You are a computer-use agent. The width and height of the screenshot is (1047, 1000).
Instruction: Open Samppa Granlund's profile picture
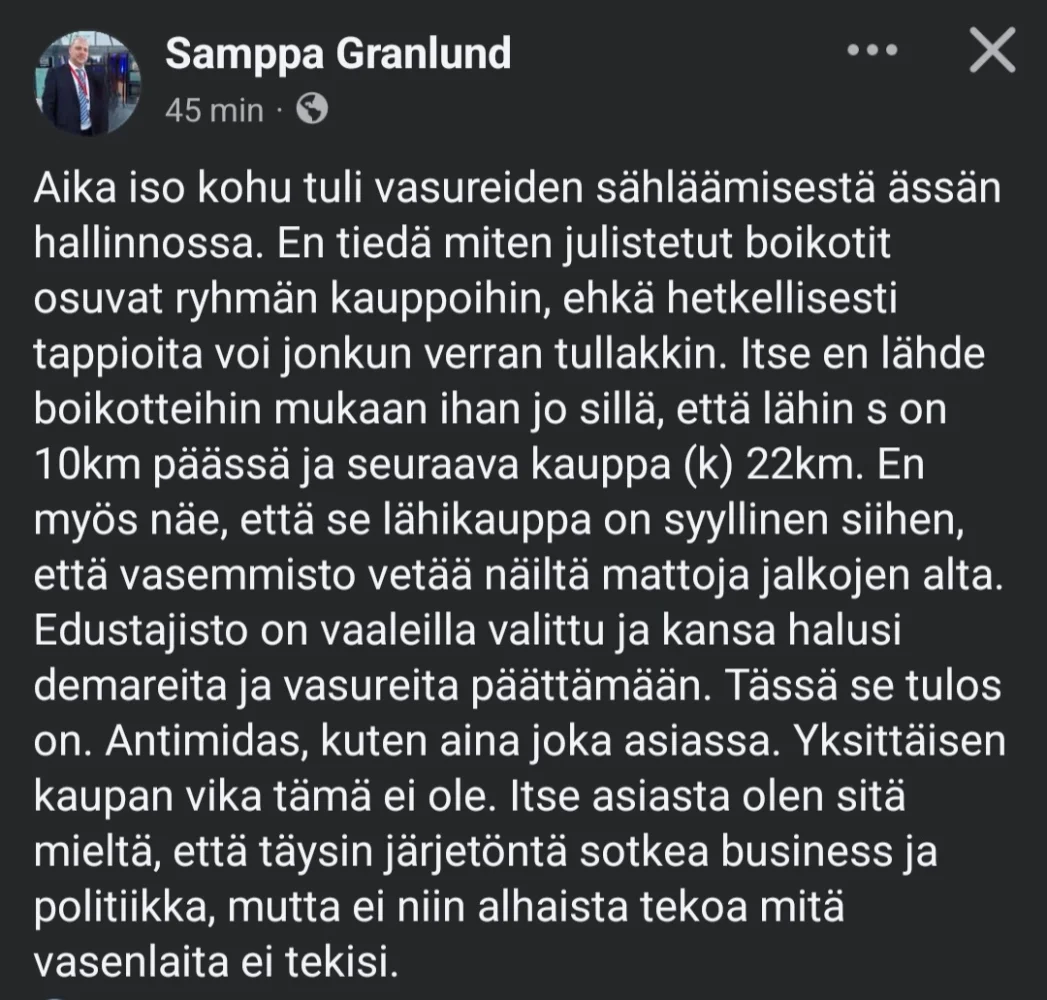tap(89, 83)
